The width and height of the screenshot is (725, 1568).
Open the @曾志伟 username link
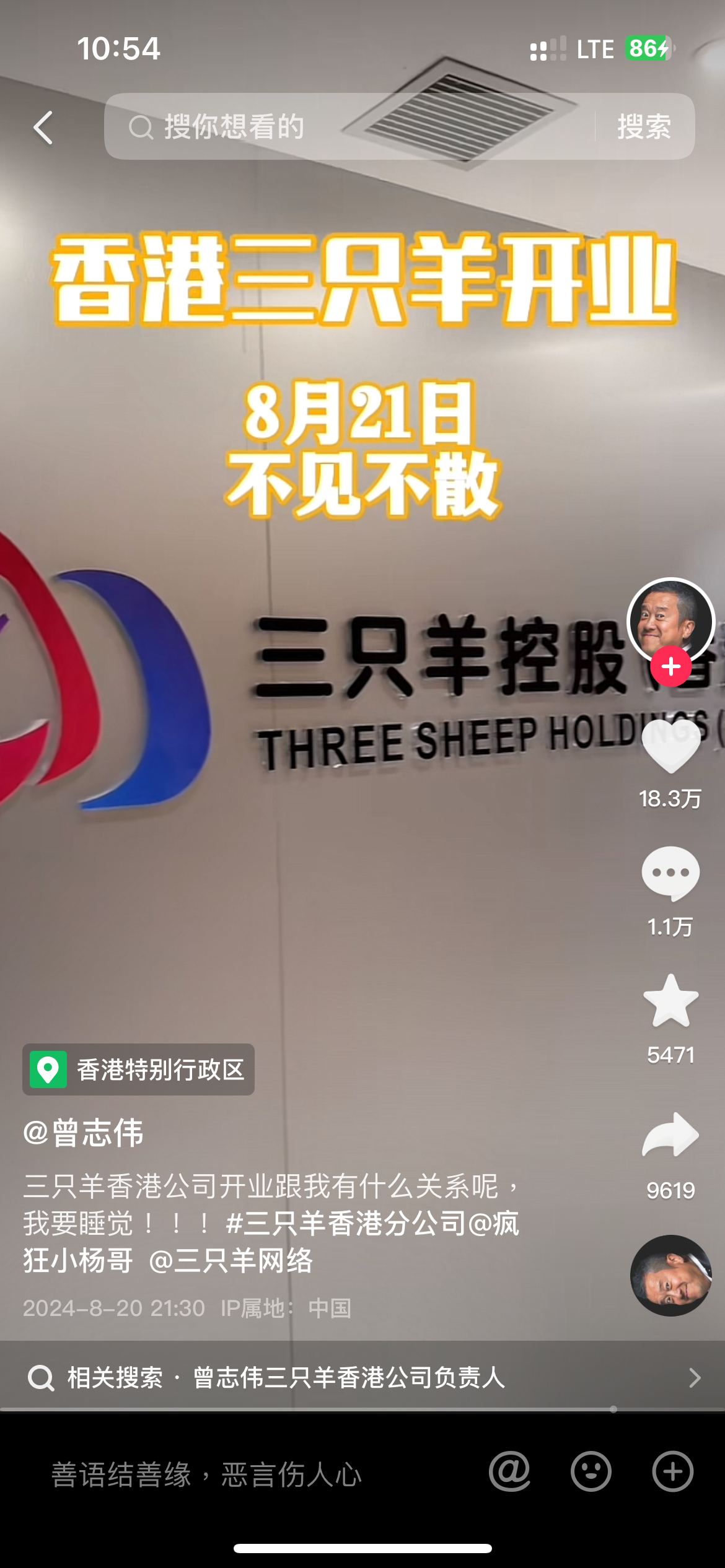[x=84, y=1133]
